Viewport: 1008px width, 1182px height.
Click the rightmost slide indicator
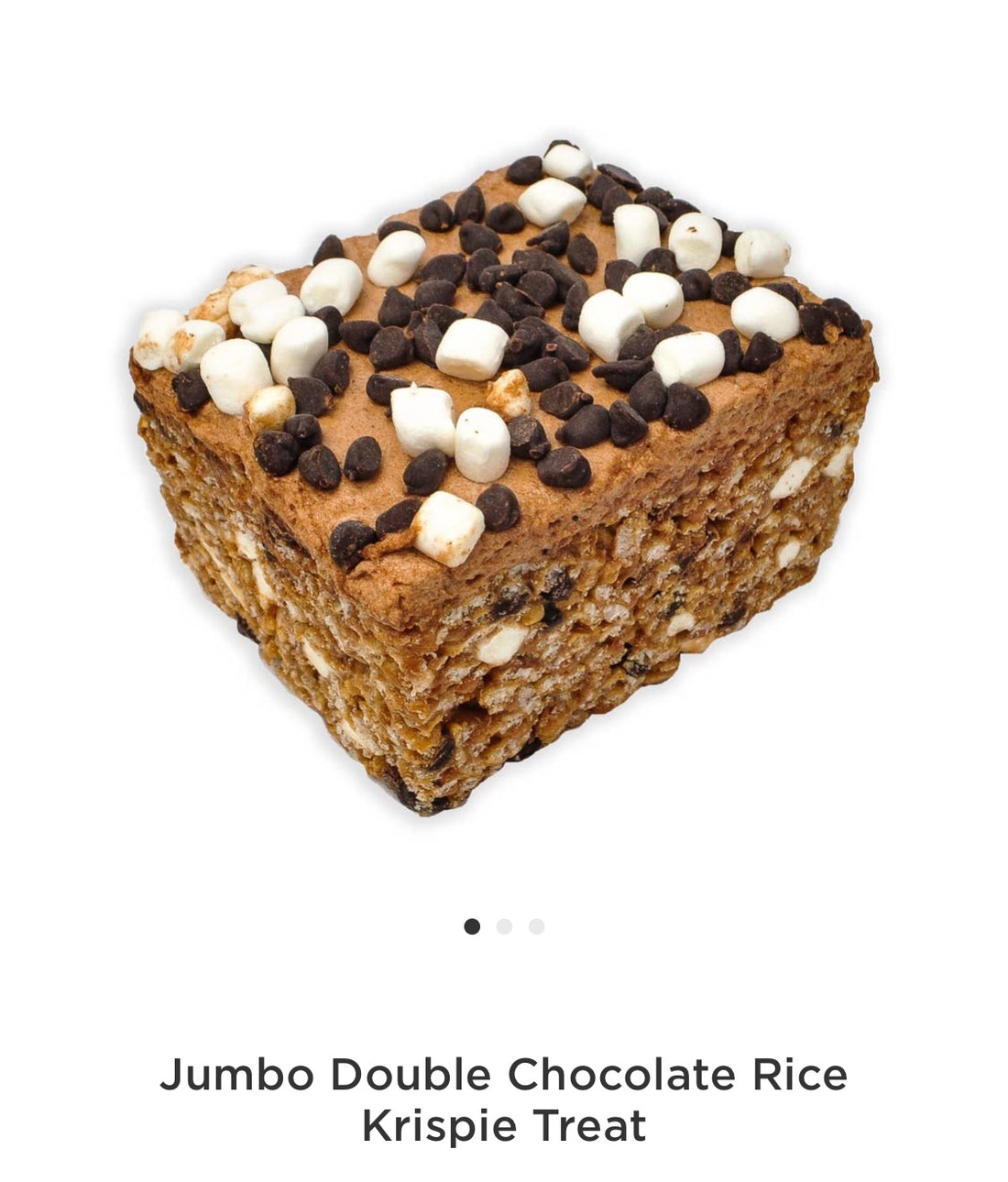click(x=537, y=926)
